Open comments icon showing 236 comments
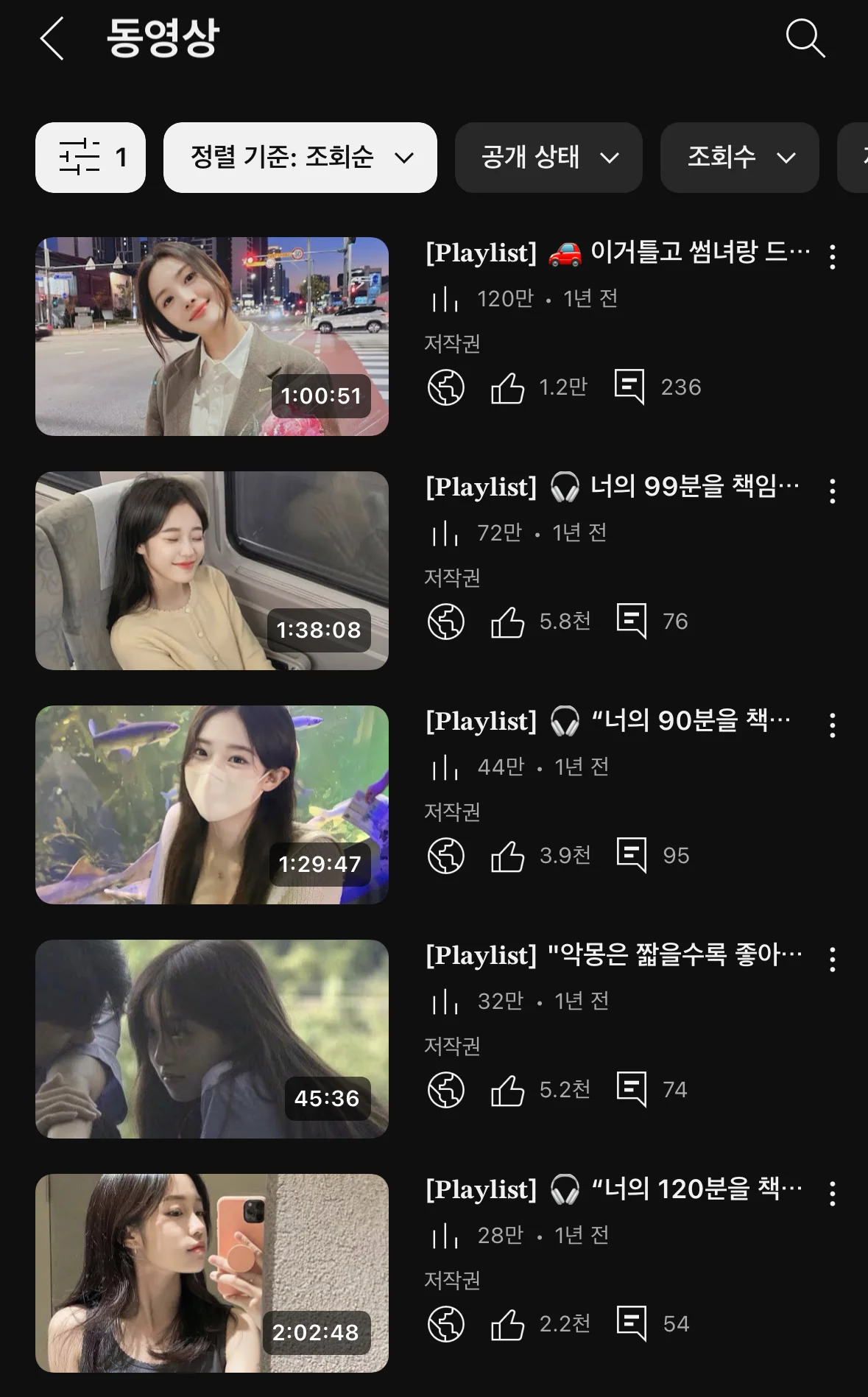Image resolution: width=868 pixels, height=1397 pixels. (x=629, y=387)
